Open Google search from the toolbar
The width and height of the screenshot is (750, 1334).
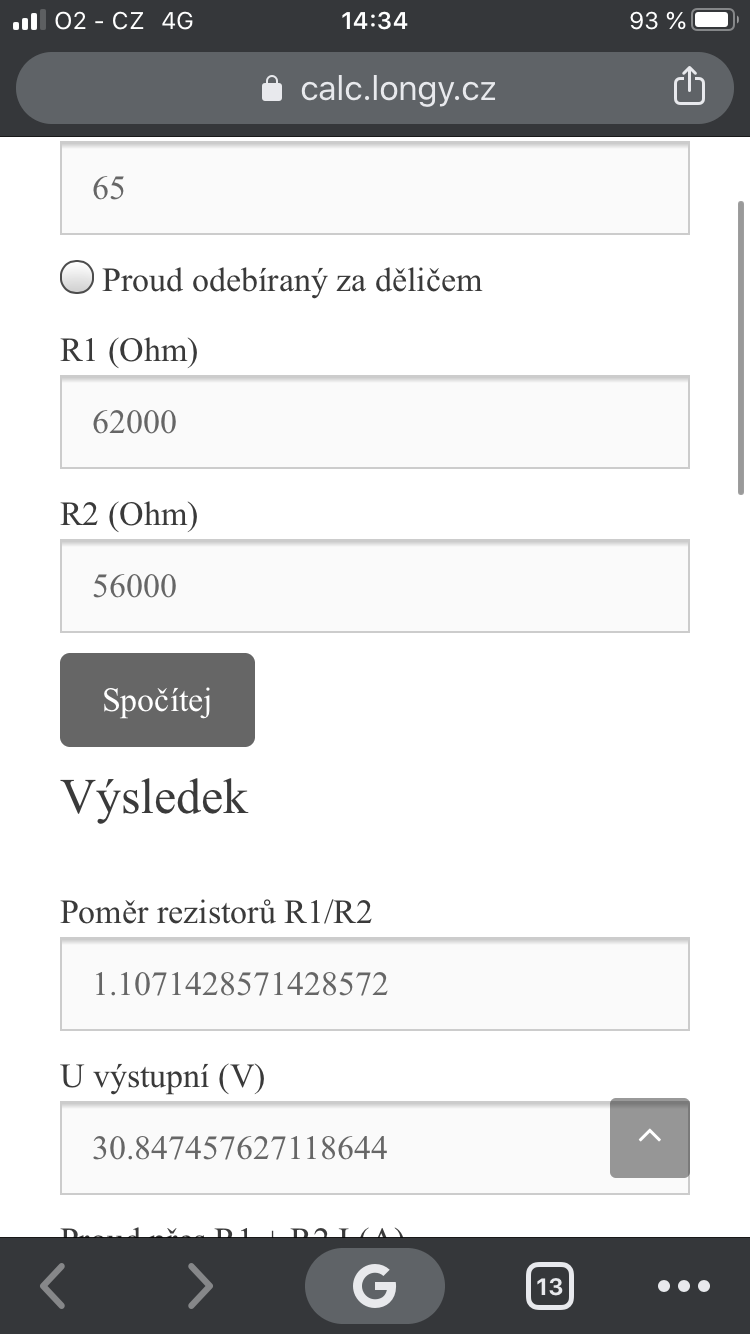[x=374, y=1285]
